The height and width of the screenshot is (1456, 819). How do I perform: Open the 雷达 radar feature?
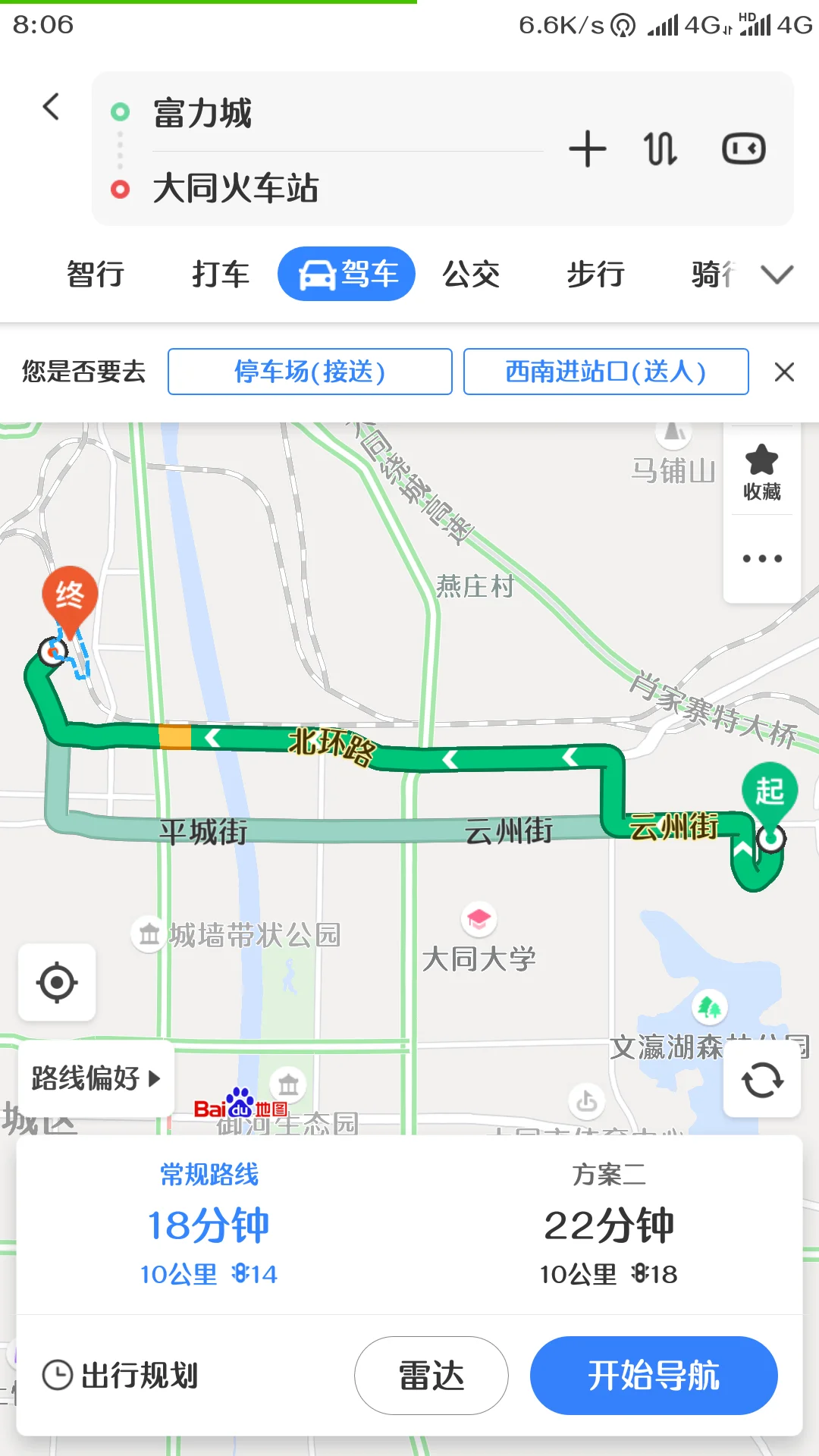[x=431, y=1375]
